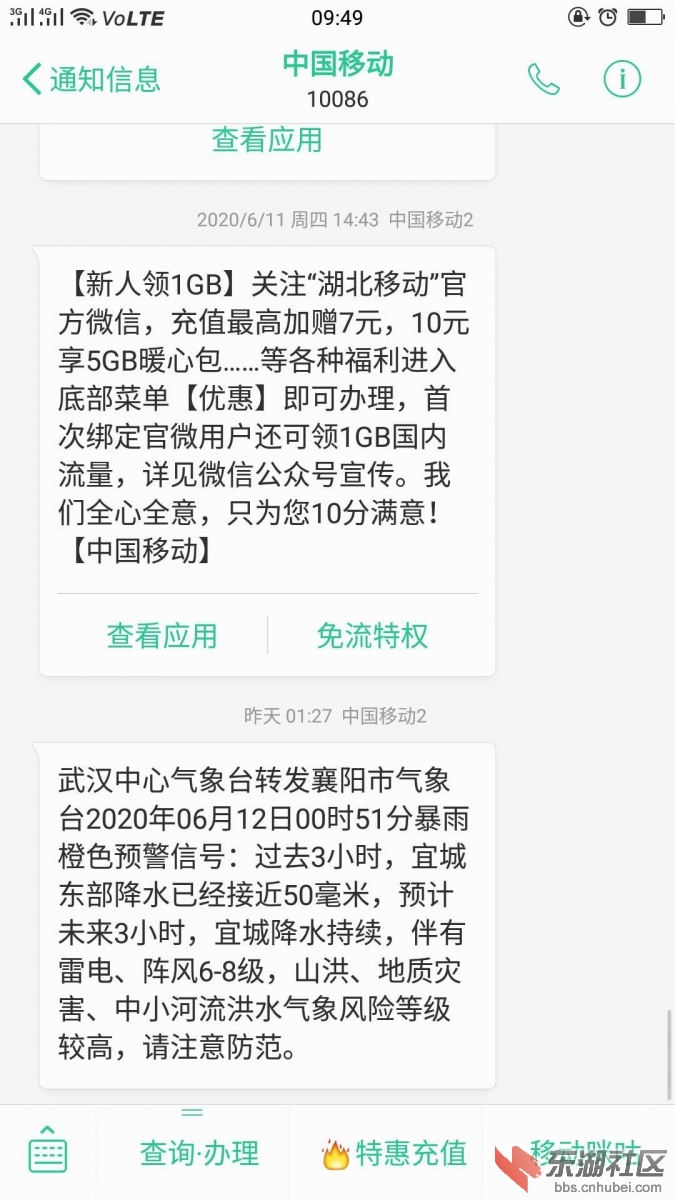The image size is (675, 1200).
Task: Call 10086 via the phone icon
Action: 544,79
